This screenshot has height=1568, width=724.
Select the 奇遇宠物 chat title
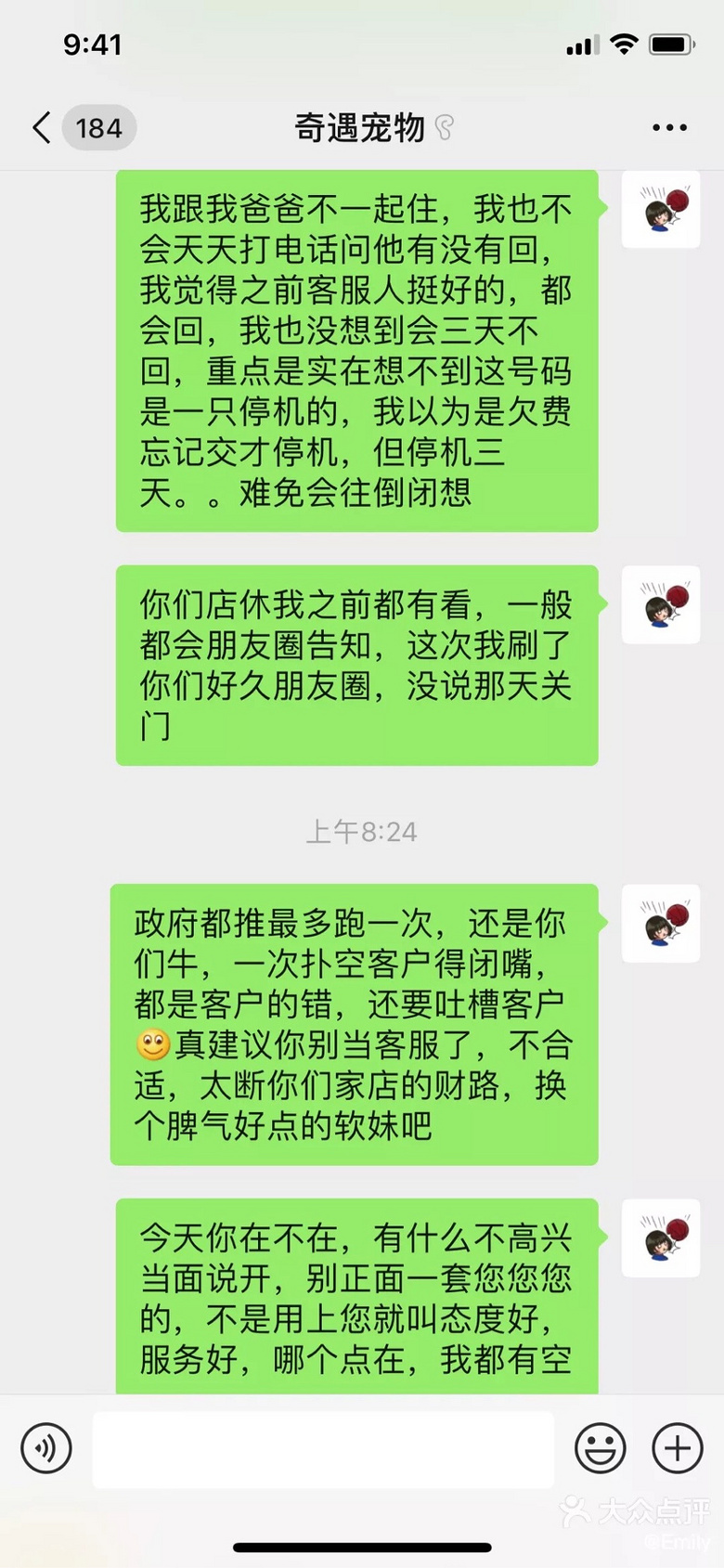(362, 127)
